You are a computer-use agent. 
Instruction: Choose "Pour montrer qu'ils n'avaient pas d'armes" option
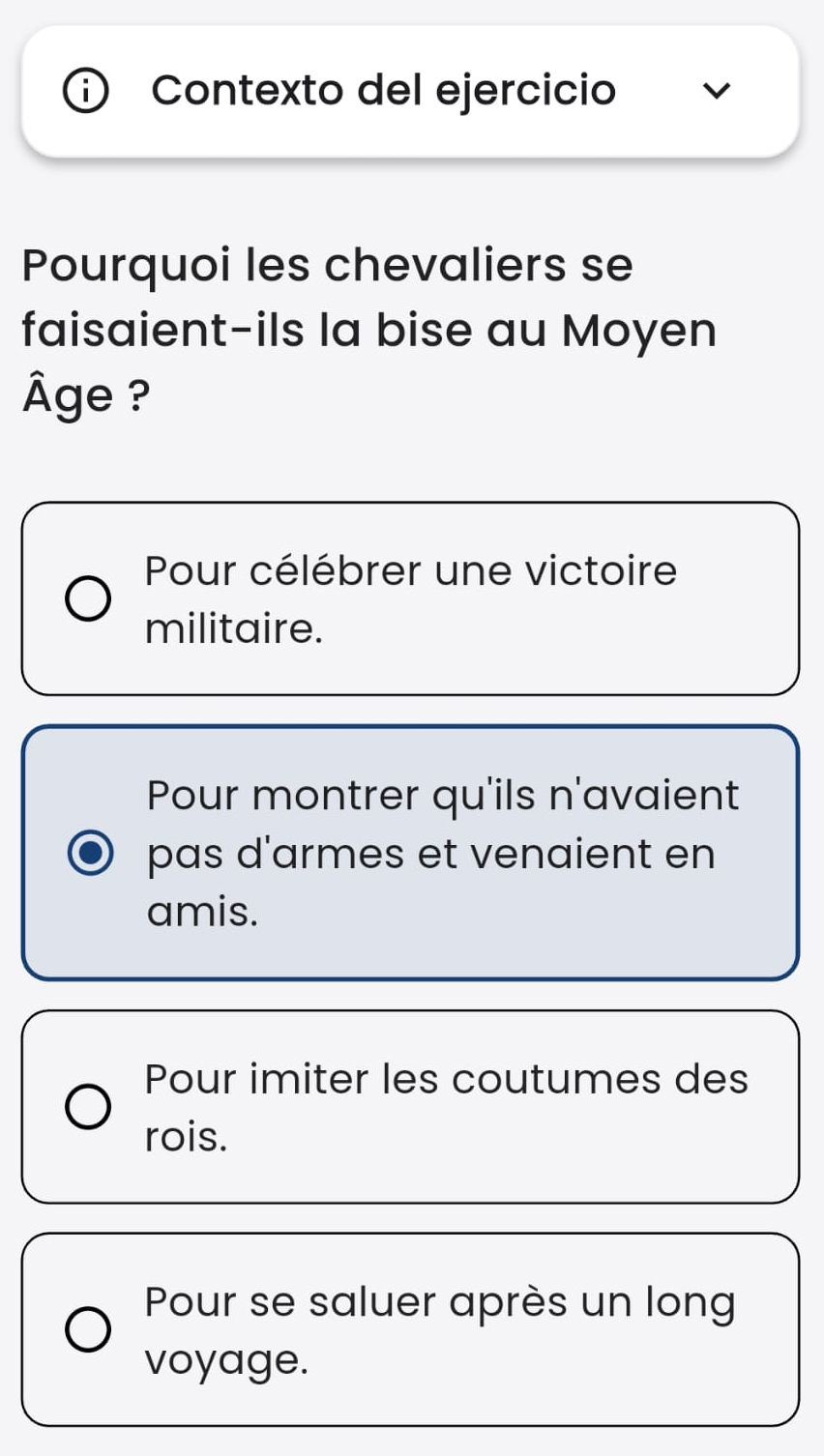pyautogui.click(x=410, y=853)
